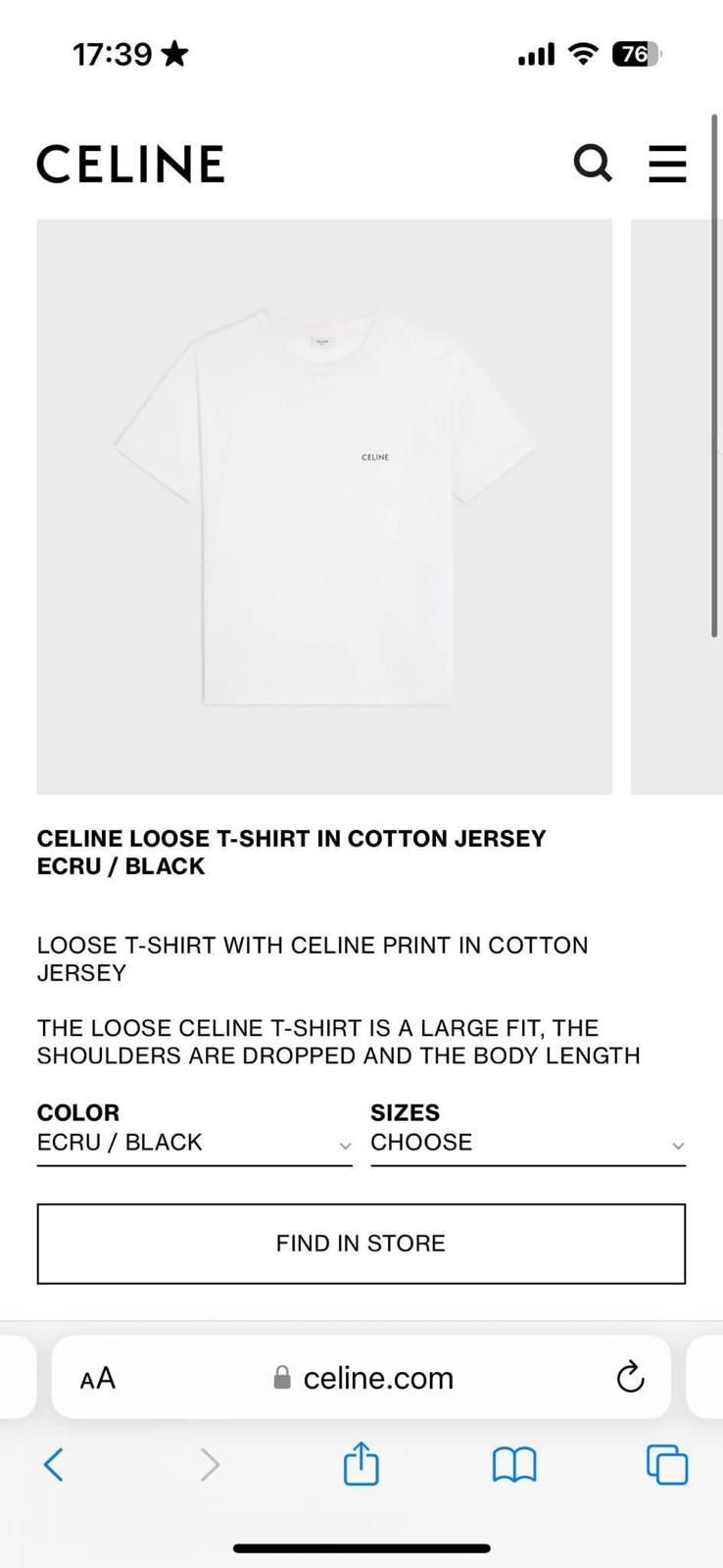
Task: Tap the CELINE logo to go home
Action: point(129,164)
